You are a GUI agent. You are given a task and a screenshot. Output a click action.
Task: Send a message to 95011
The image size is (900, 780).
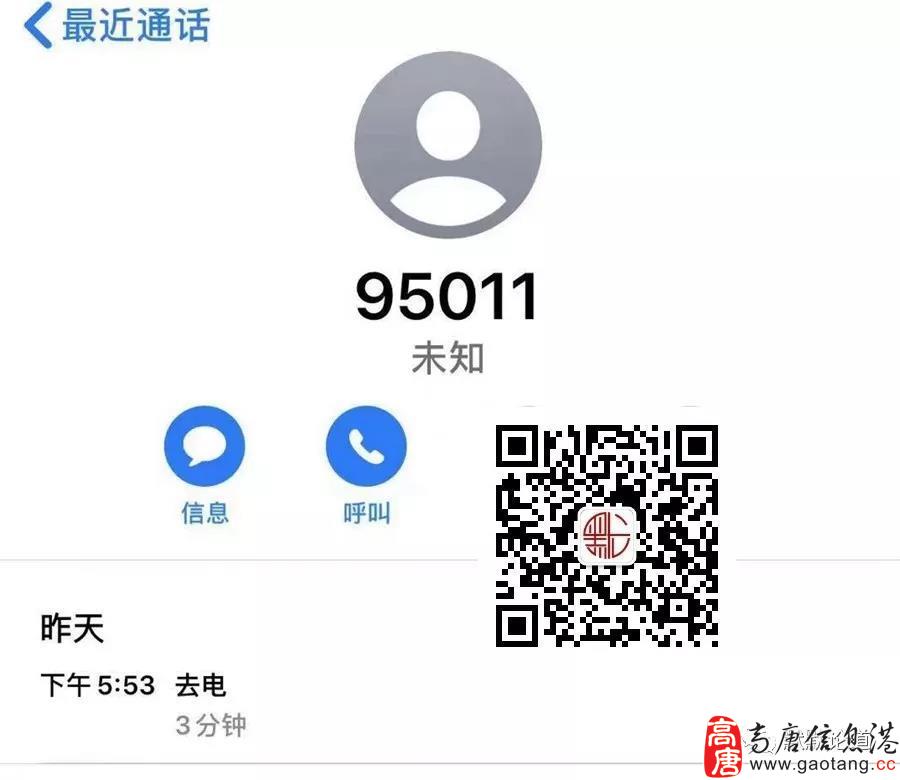point(204,447)
